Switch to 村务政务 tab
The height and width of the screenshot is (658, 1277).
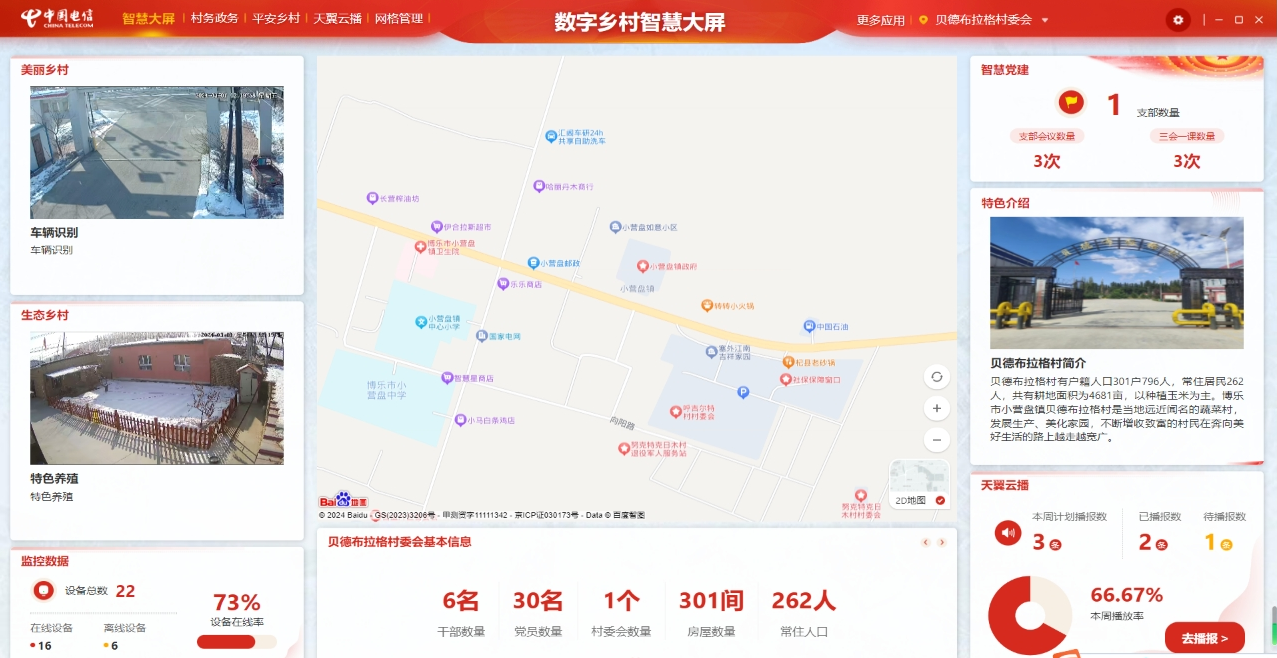214,19
